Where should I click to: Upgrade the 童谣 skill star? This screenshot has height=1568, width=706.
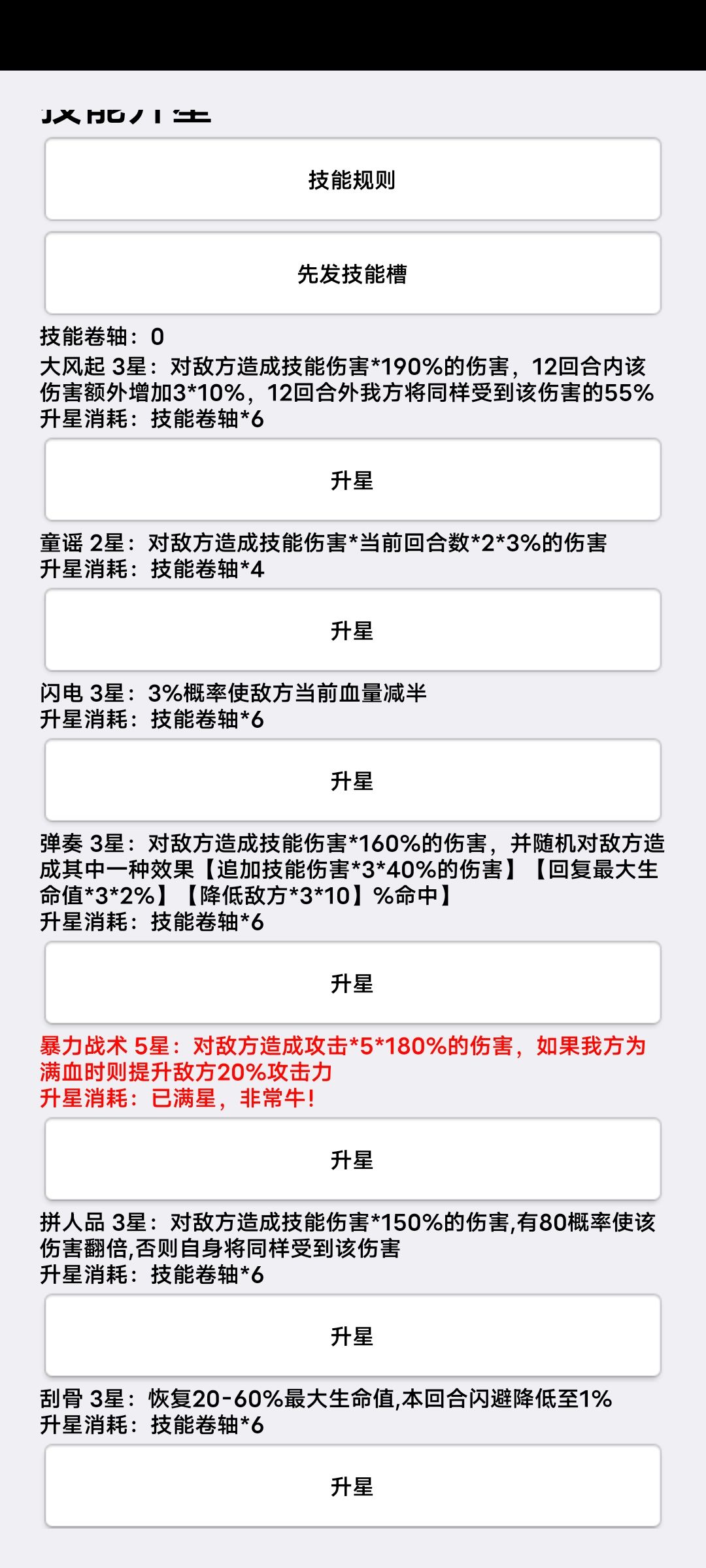pyautogui.click(x=352, y=632)
